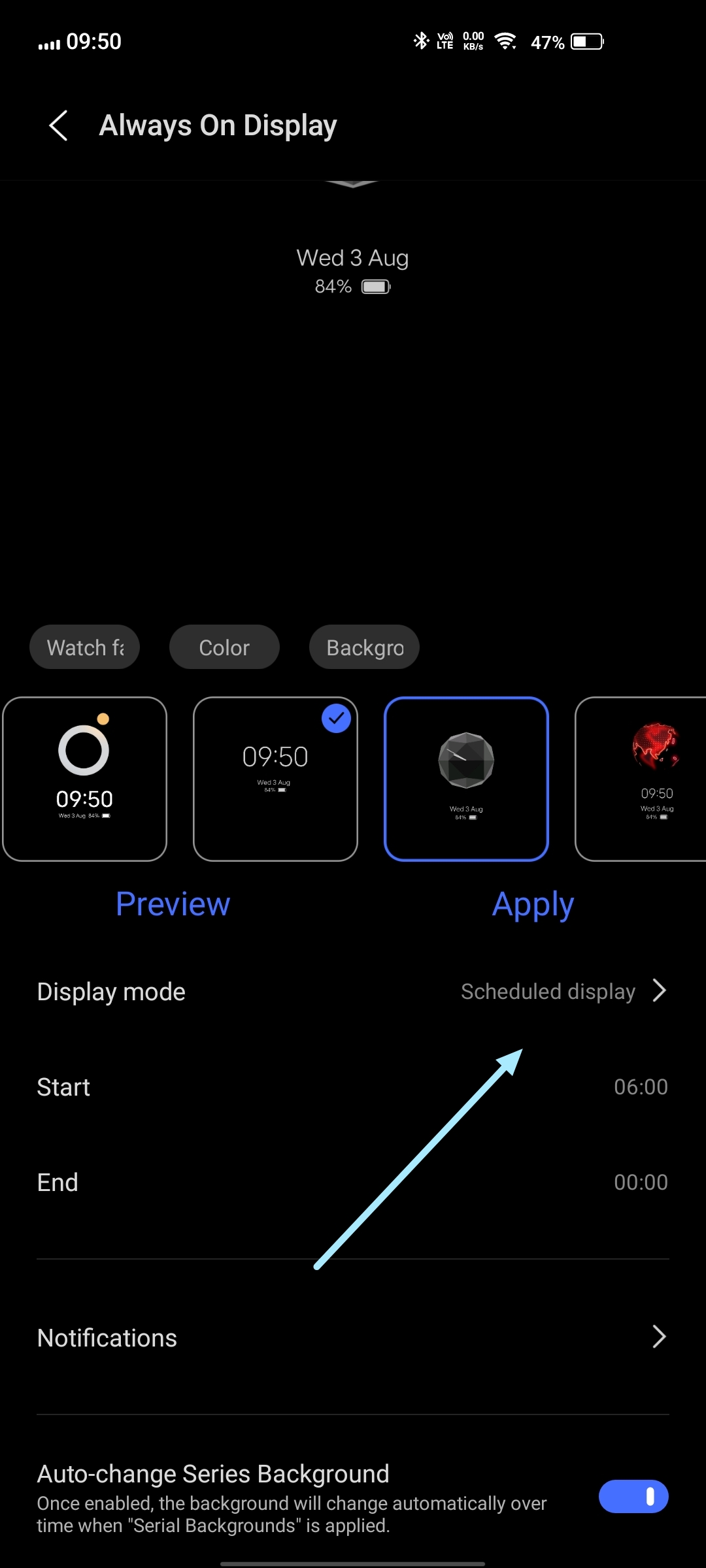Change the End time 00:00
This screenshot has height=1568, width=706.
(353, 1183)
